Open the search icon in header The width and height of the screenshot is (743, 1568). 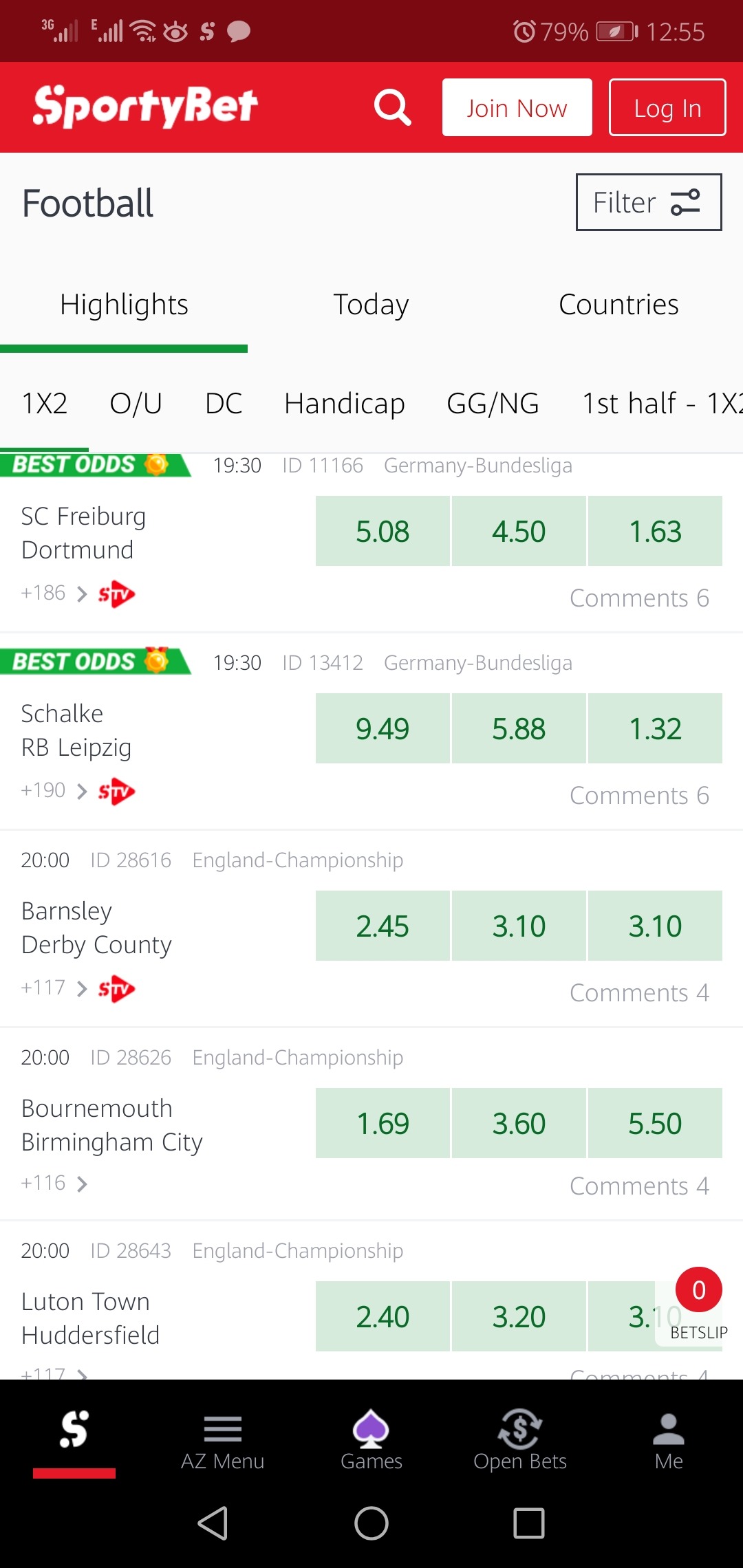point(392,107)
